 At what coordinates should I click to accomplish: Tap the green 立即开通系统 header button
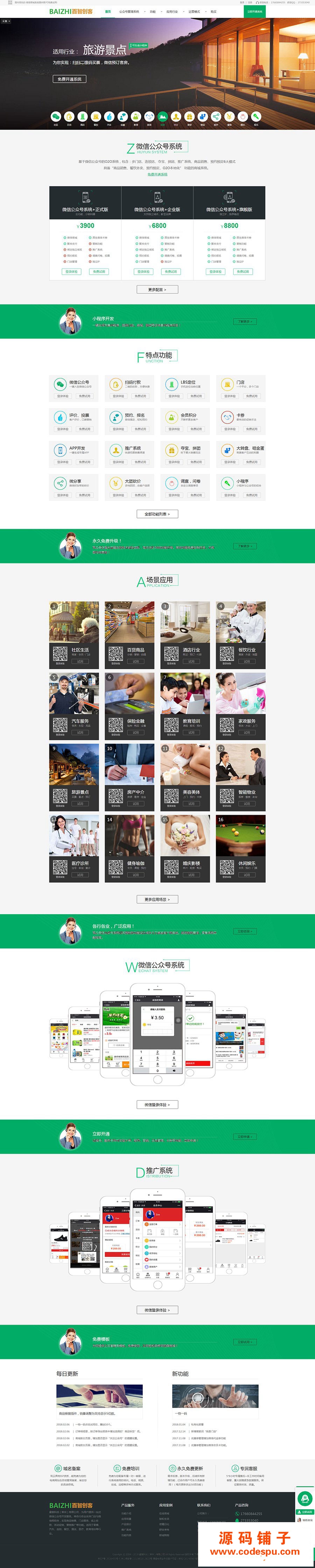[255, 12]
